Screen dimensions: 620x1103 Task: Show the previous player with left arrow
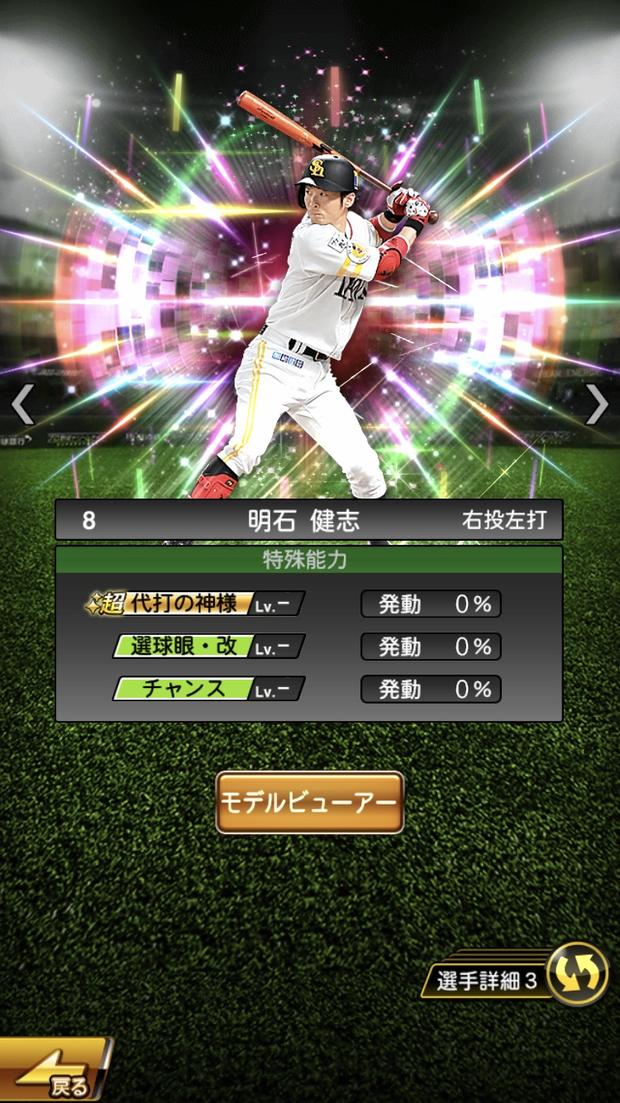point(22,404)
